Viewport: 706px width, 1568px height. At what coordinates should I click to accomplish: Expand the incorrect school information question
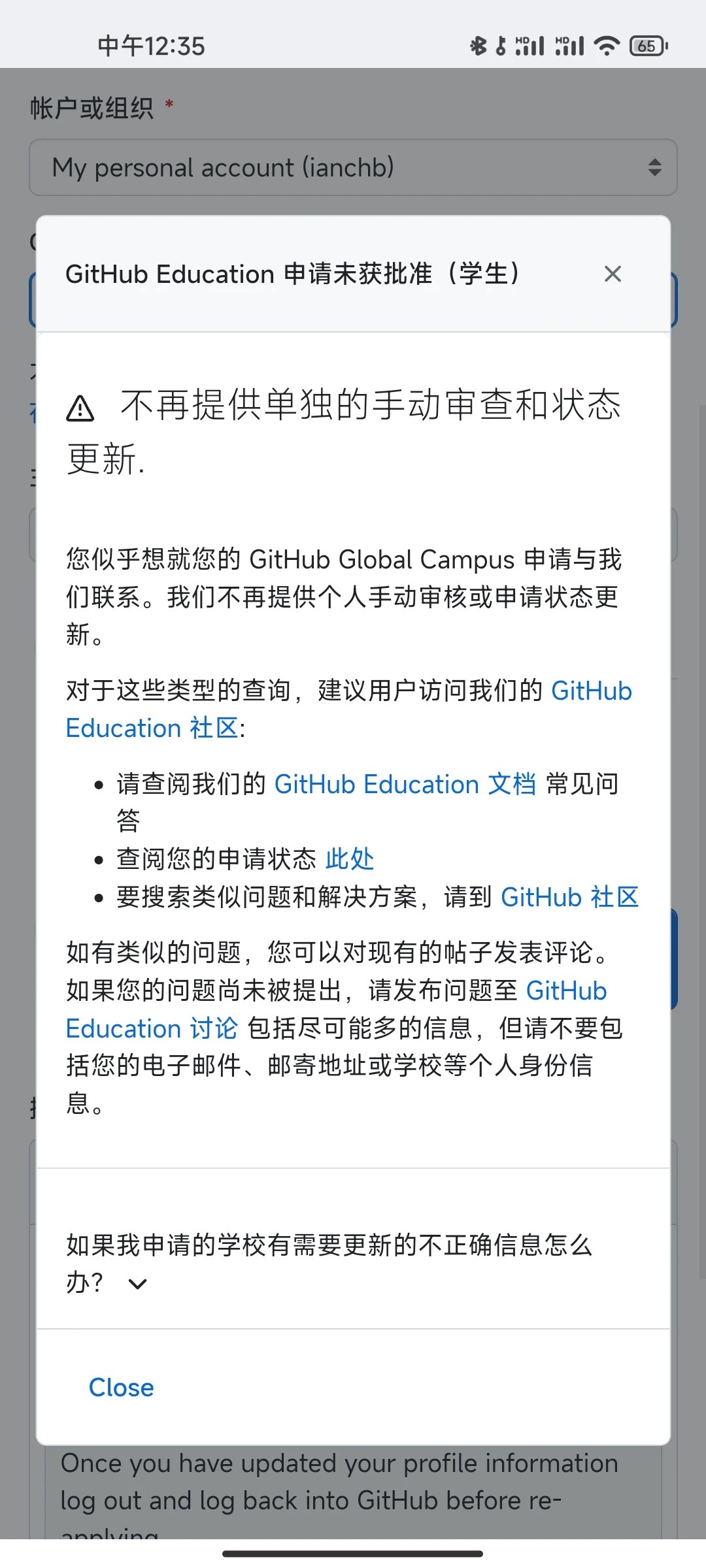coord(138,1284)
